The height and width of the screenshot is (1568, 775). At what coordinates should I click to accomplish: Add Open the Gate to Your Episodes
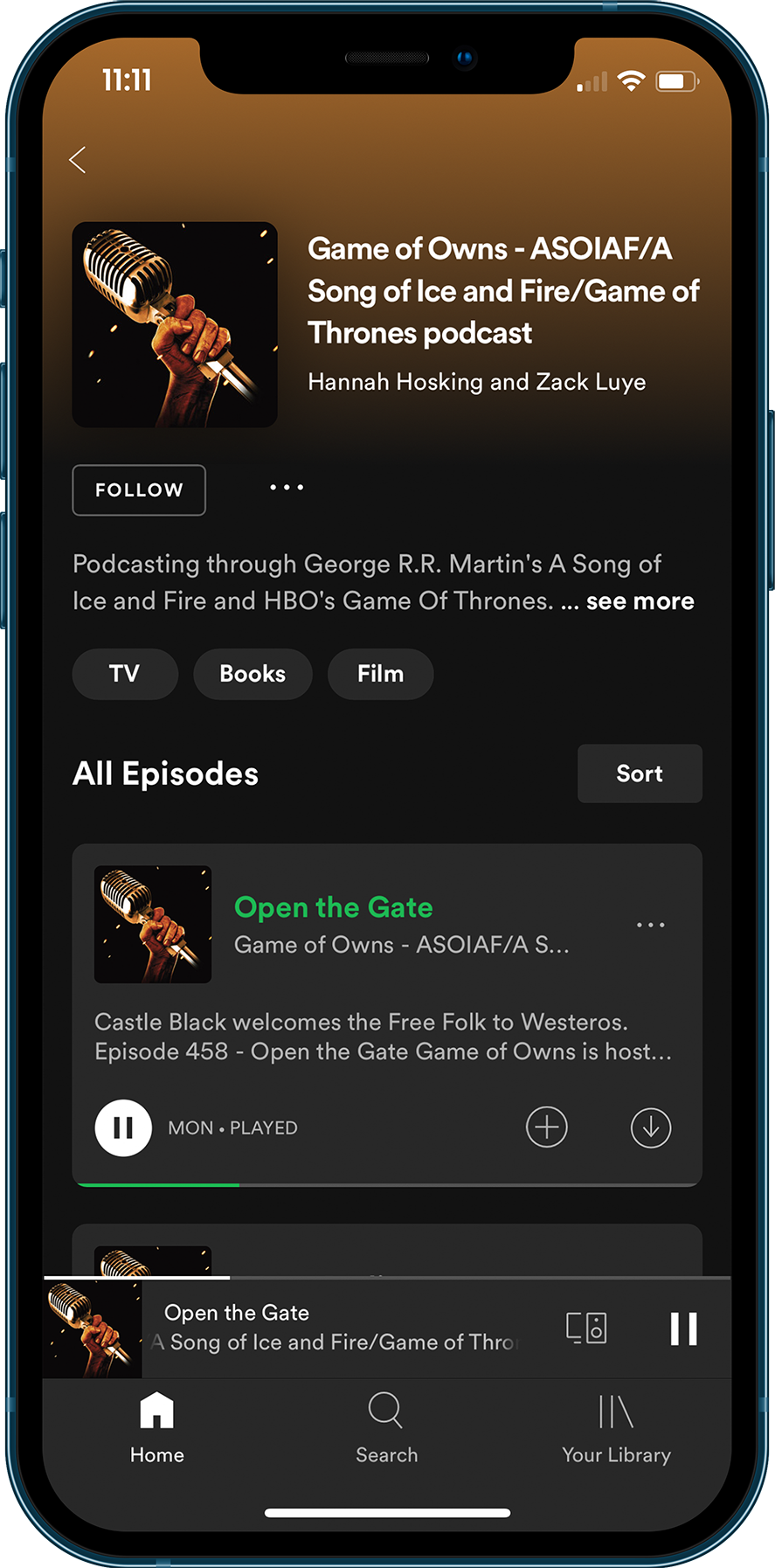tap(546, 1127)
